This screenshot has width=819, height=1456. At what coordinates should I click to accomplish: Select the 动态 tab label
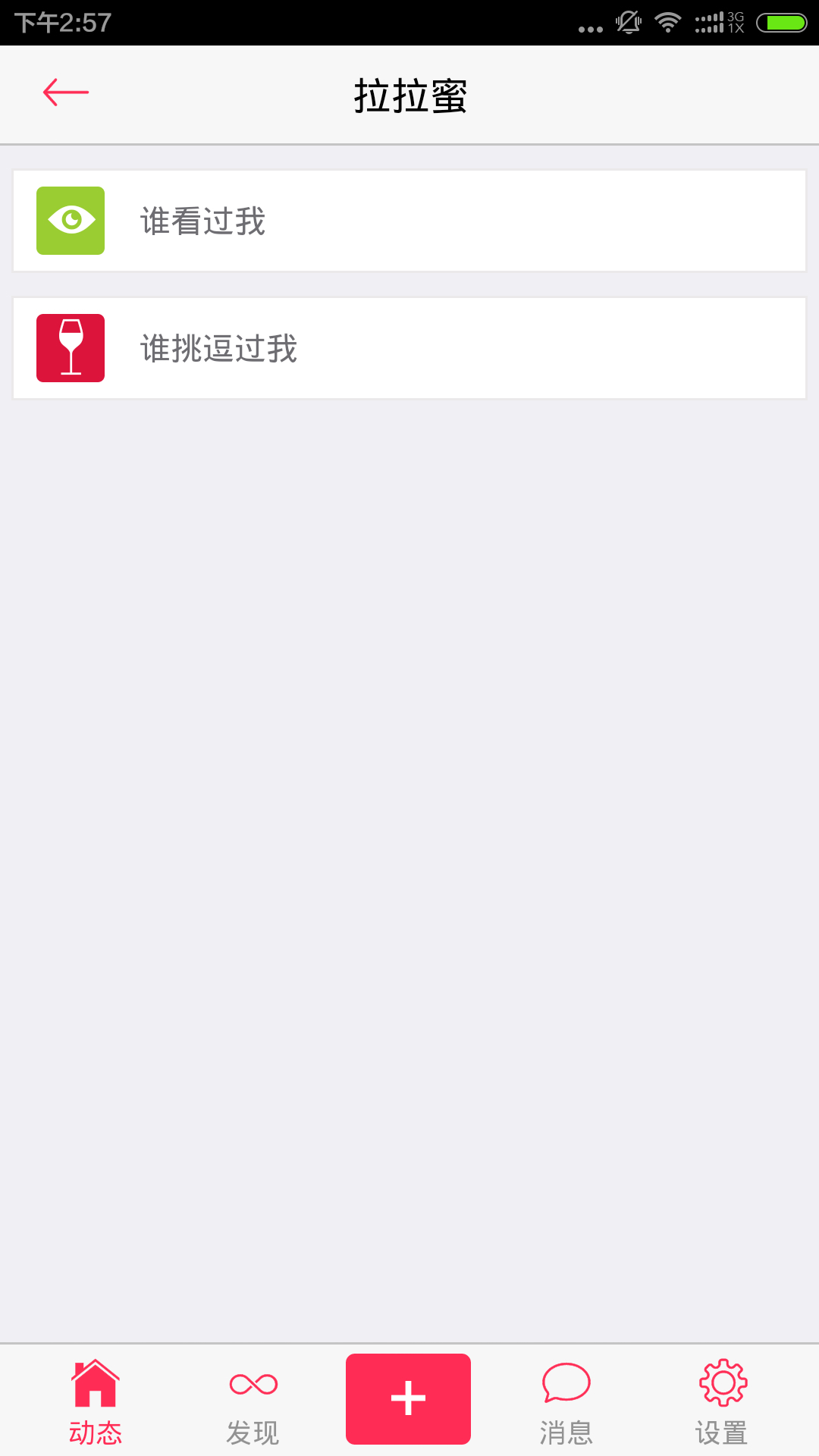(96, 1432)
